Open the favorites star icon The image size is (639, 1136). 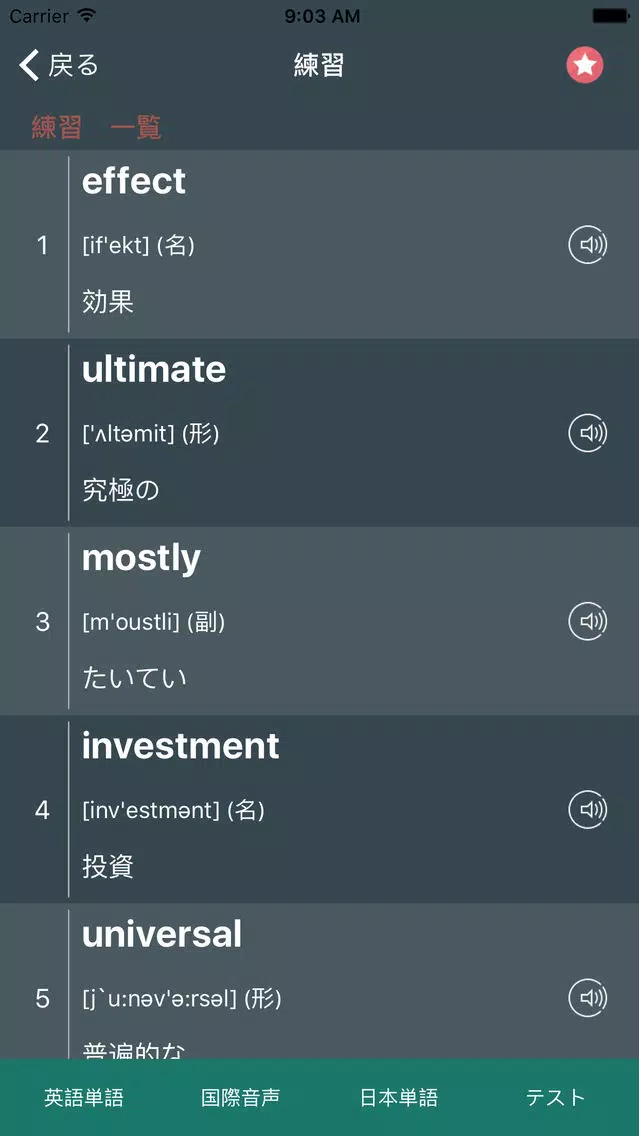[585, 64]
